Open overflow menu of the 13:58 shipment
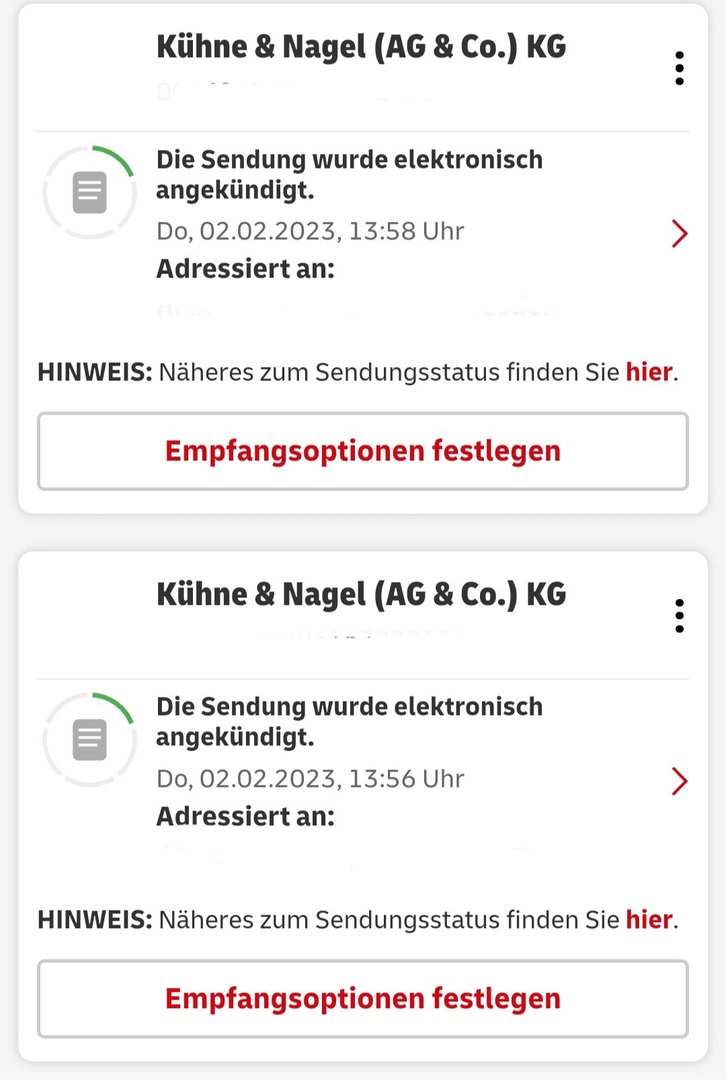Image resolution: width=726 pixels, height=1080 pixels. (679, 68)
